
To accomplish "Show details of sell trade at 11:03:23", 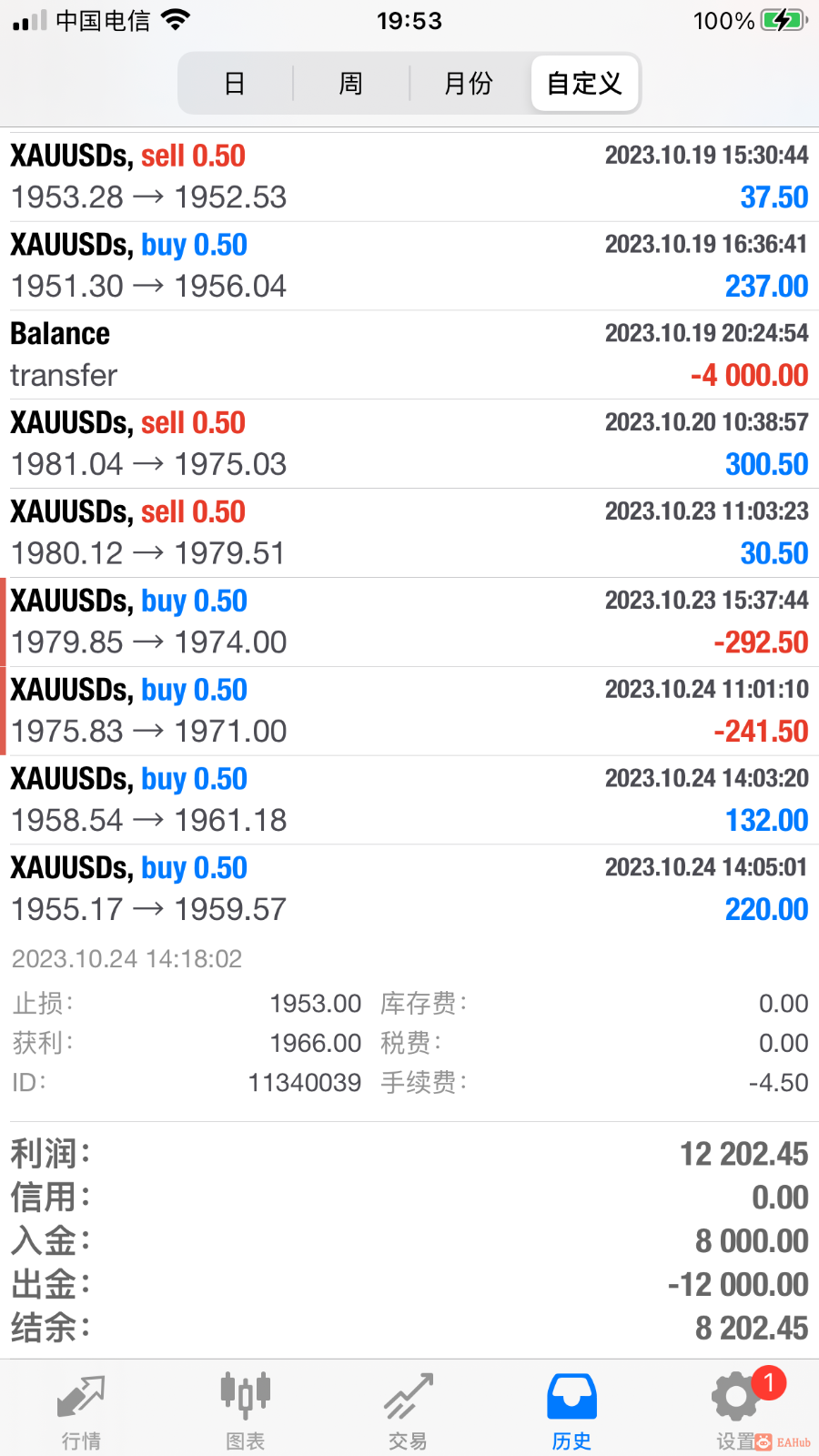I will (409, 533).
